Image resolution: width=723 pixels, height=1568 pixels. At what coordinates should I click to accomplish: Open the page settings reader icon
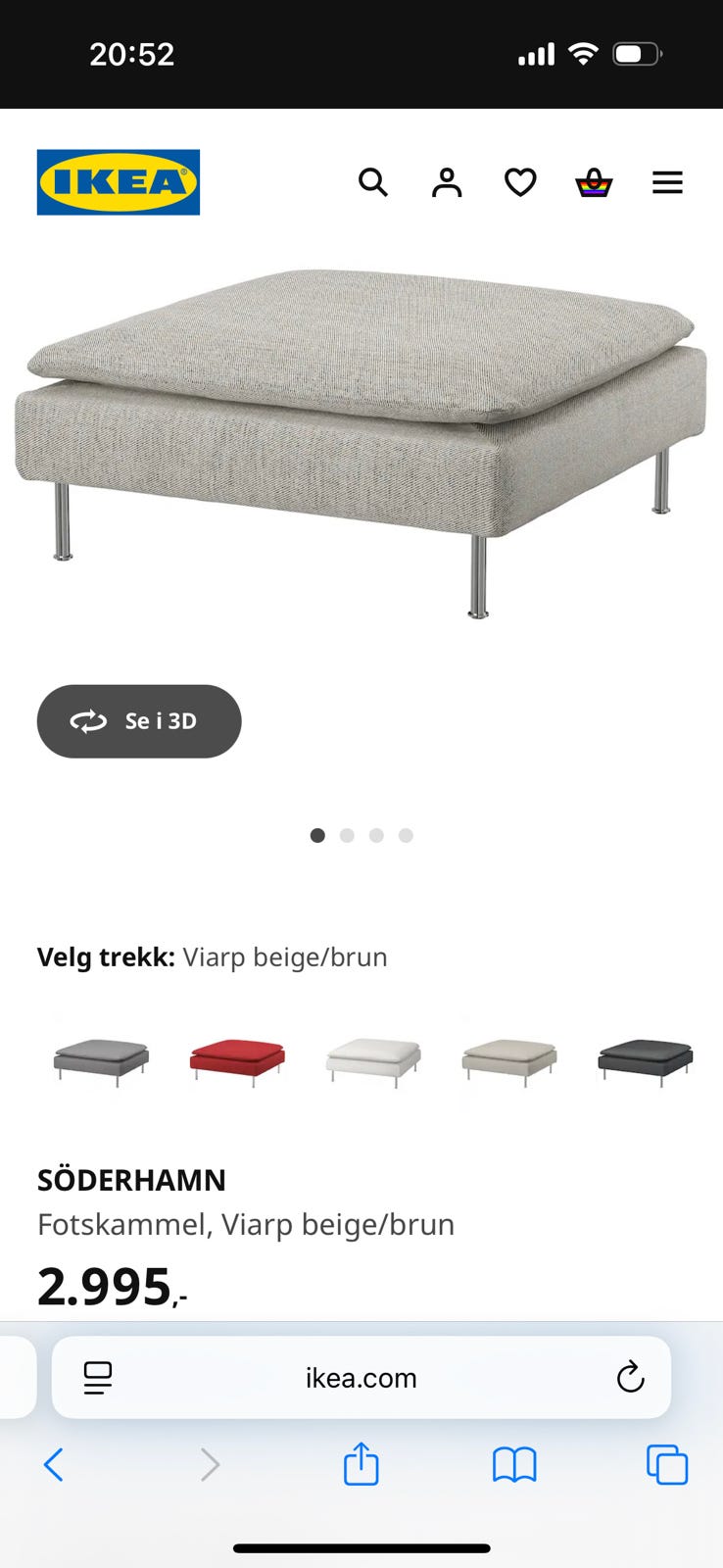(97, 1377)
